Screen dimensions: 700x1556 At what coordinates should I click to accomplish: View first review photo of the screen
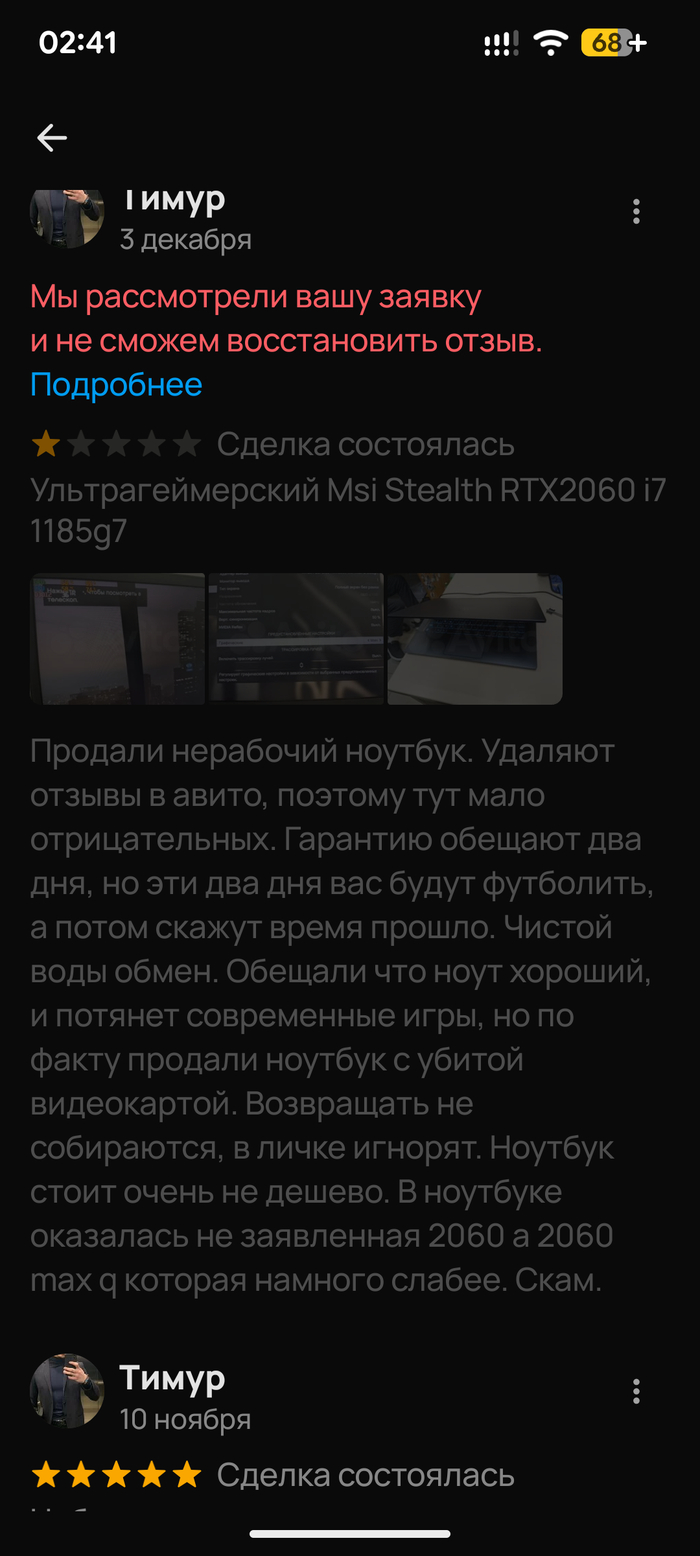pos(117,639)
